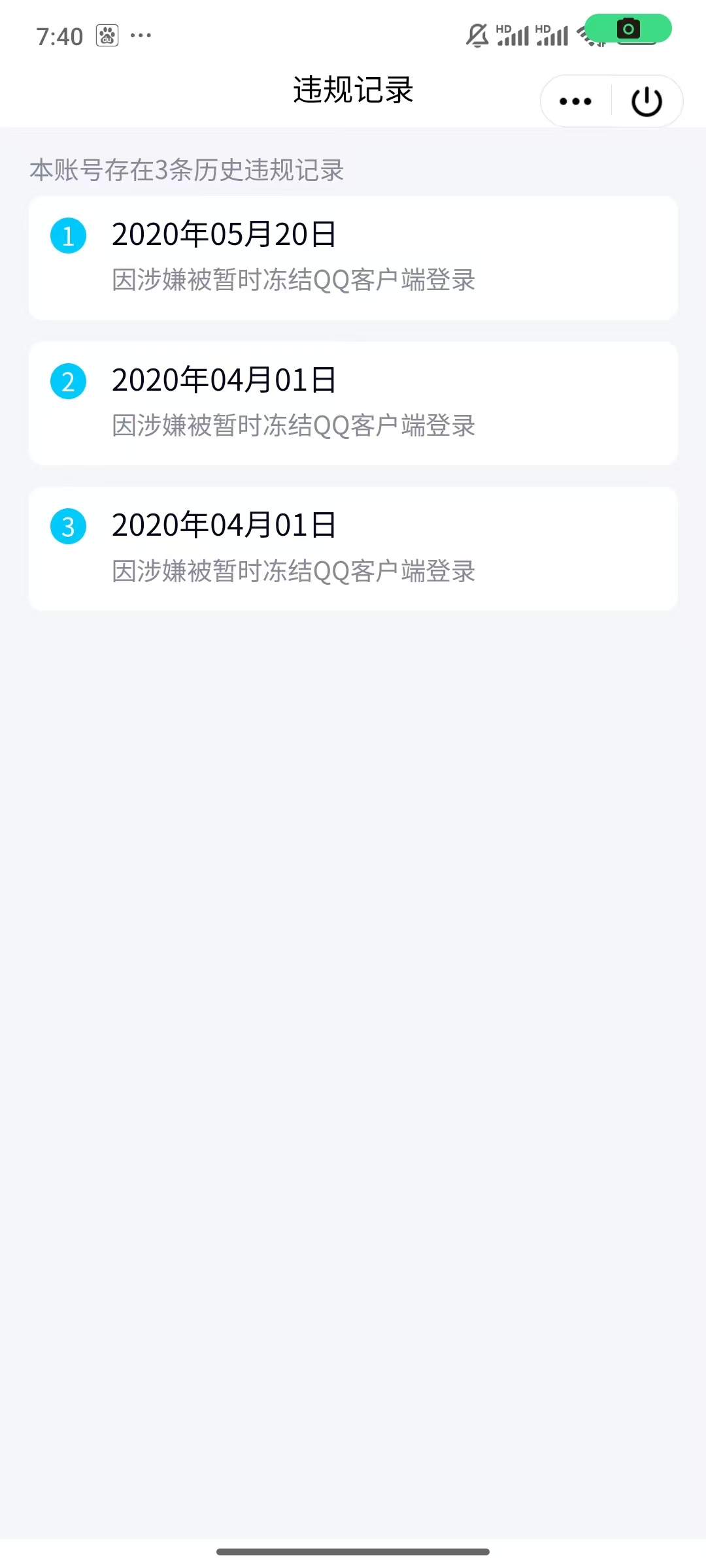Screen dimensions: 706x1568
Task: Tap the clock showing 7:40
Action: pos(59,36)
